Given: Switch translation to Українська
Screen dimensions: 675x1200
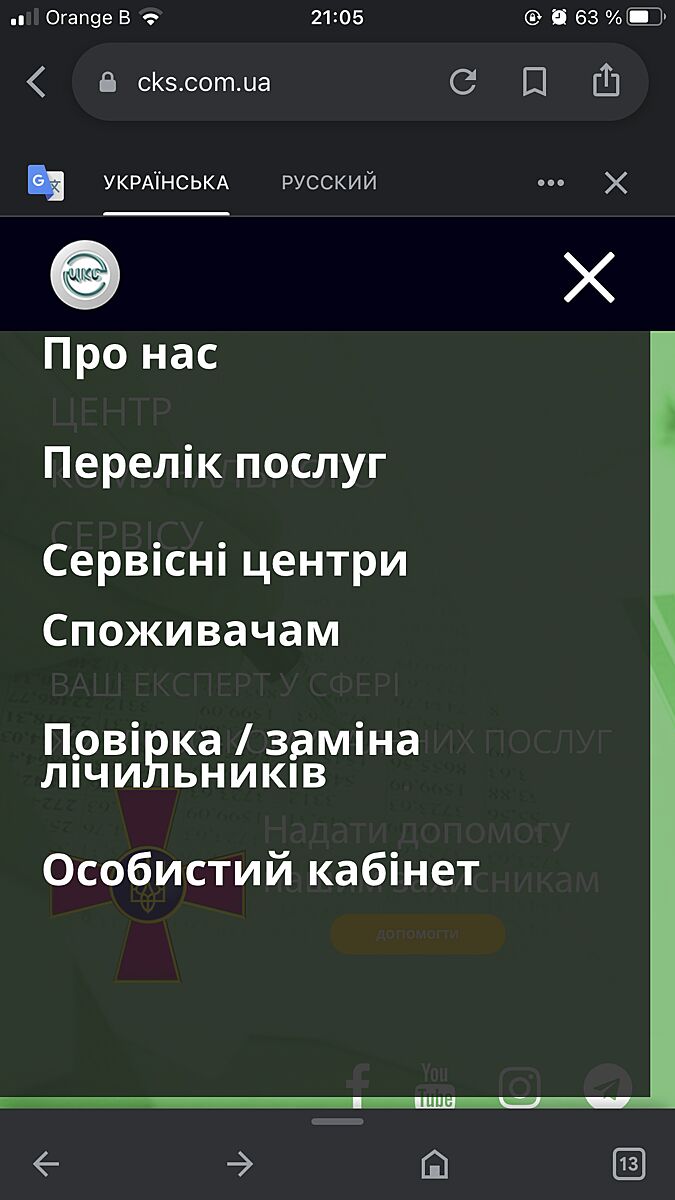Looking at the screenshot, I should point(166,183).
